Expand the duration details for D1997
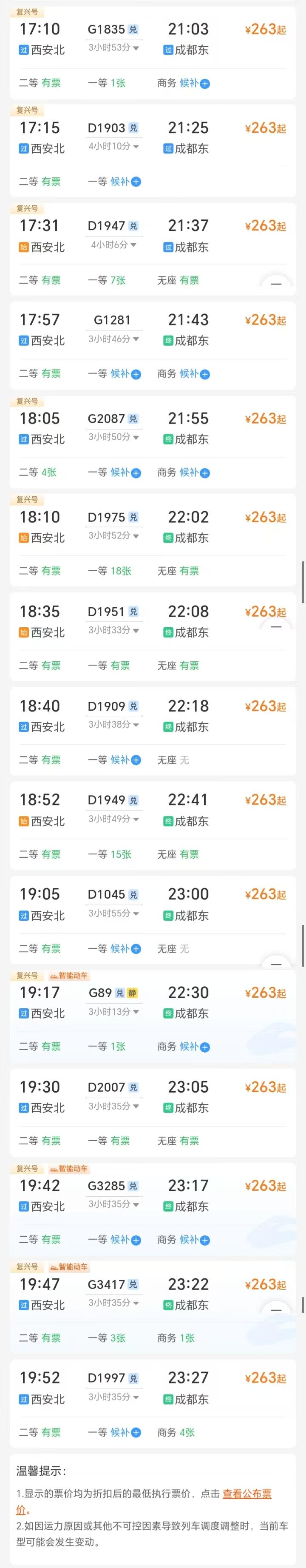Image resolution: width=306 pixels, height=1568 pixels. coord(113,1396)
